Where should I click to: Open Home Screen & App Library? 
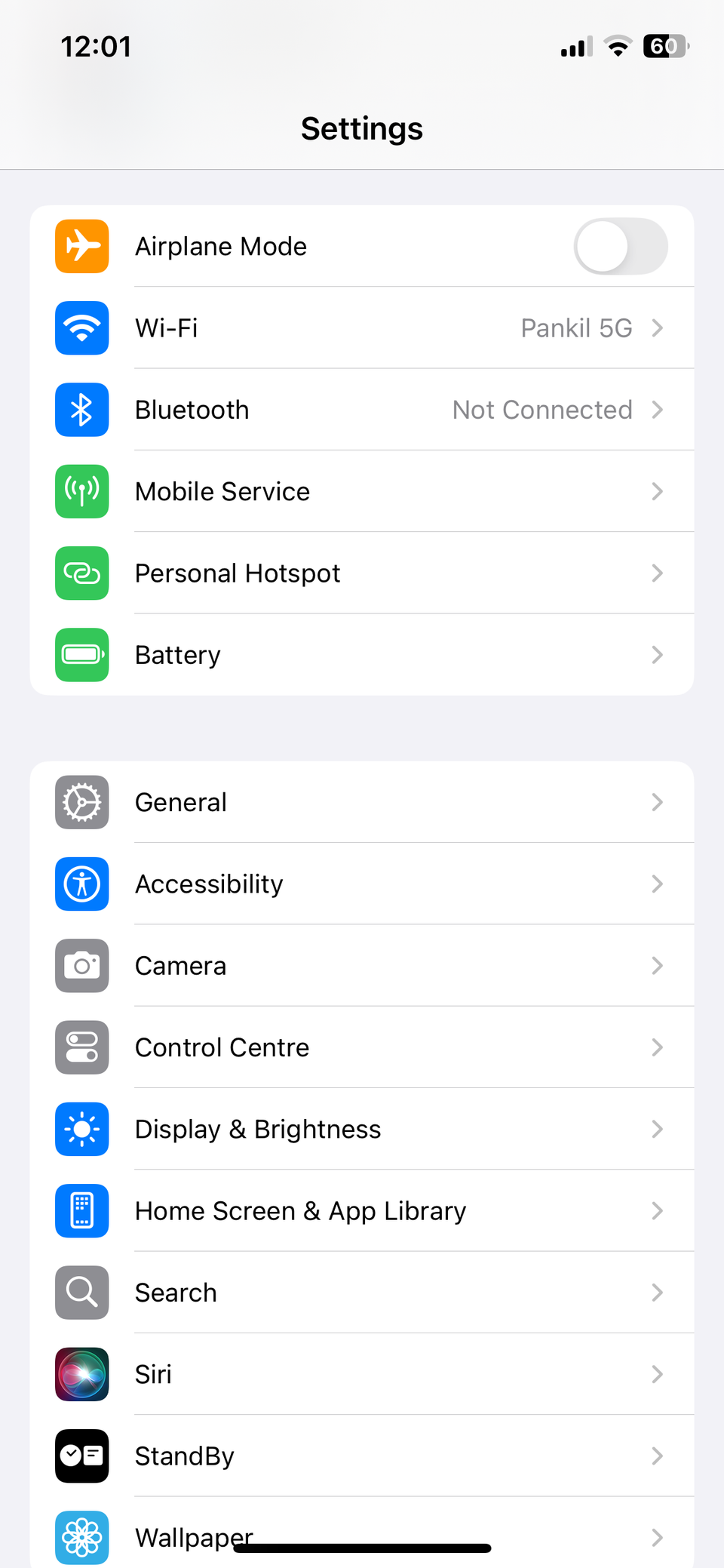coord(362,1210)
